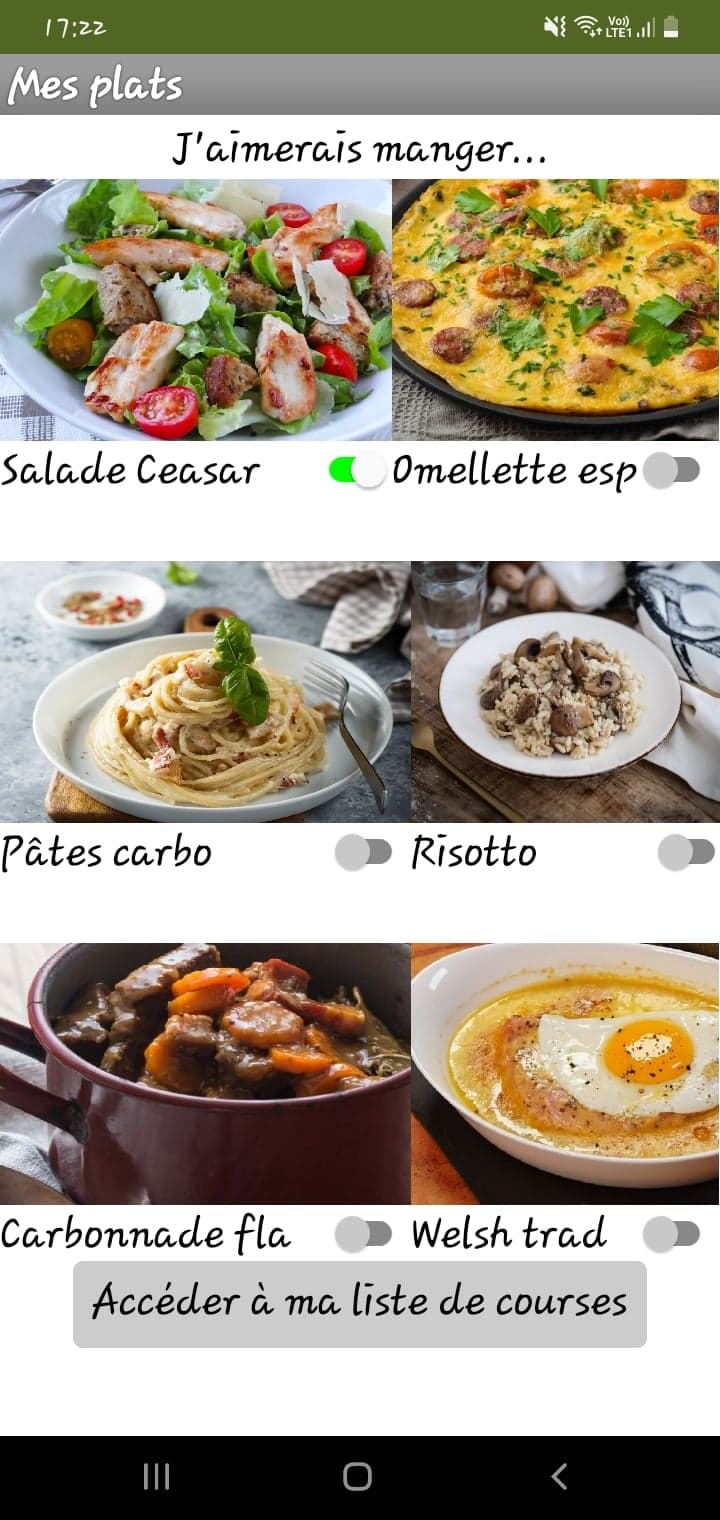The height and width of the screenshot is (1520, 720).
Task: Switch on the Risotto toggle
Action: point(686,852)
